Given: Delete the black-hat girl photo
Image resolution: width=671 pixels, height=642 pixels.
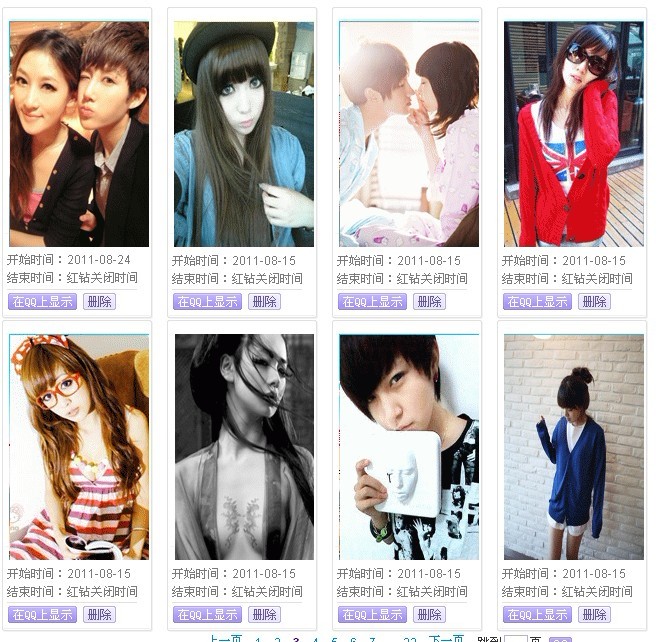Looking at the screenshot, I should coord(264,301).
